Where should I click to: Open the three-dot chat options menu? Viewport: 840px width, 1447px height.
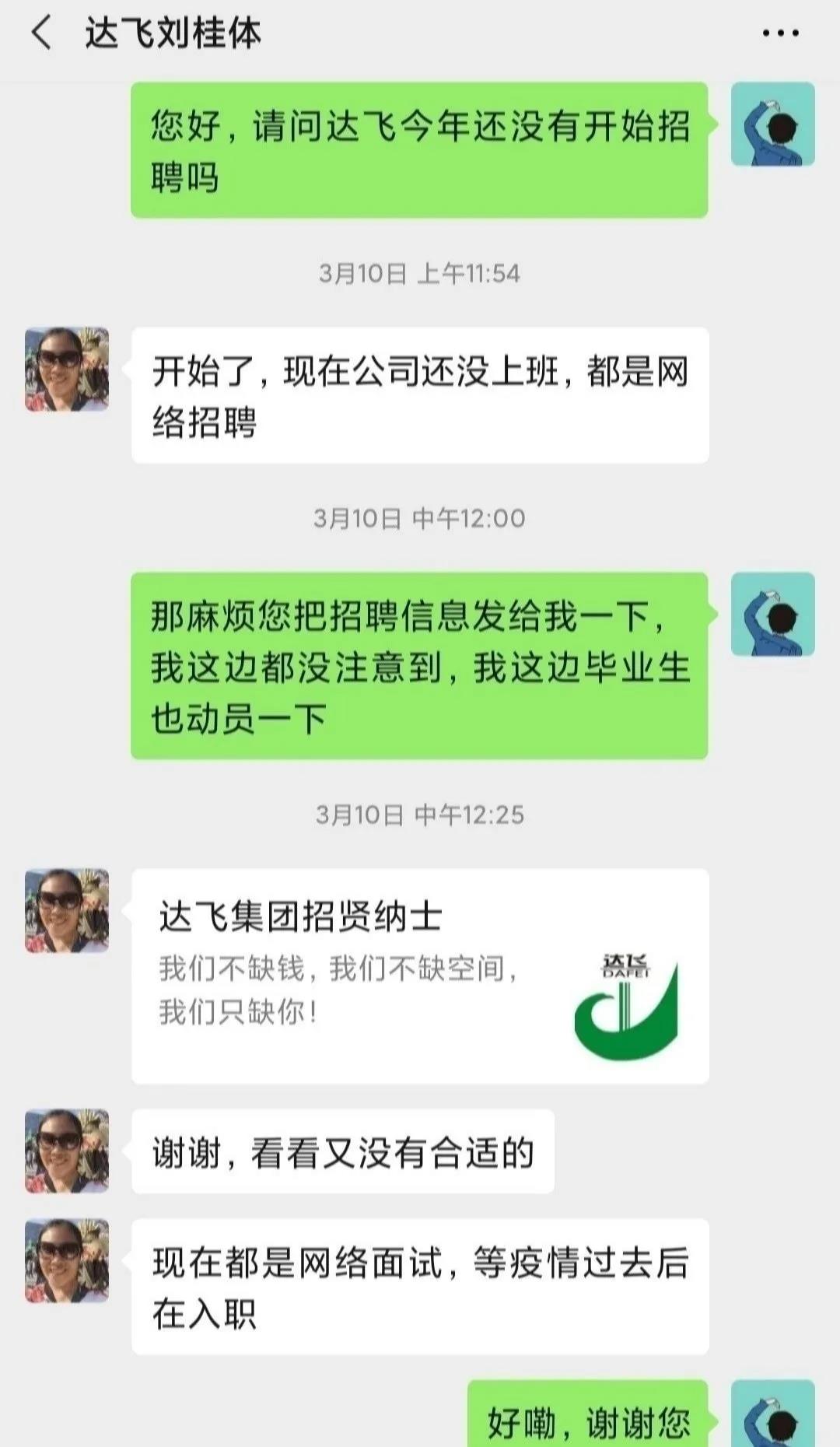(x=779, y=33)
